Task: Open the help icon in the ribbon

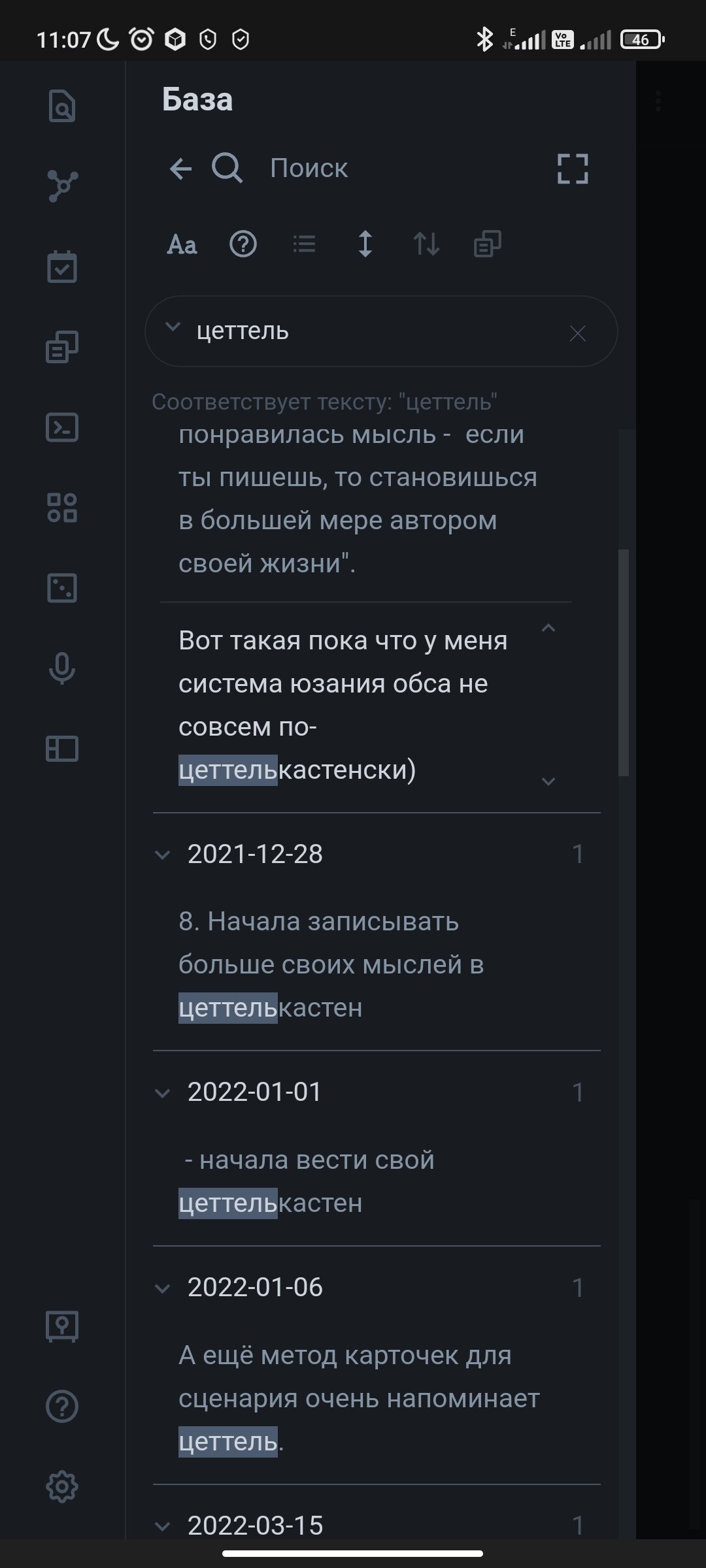Action: (62, 1406)
